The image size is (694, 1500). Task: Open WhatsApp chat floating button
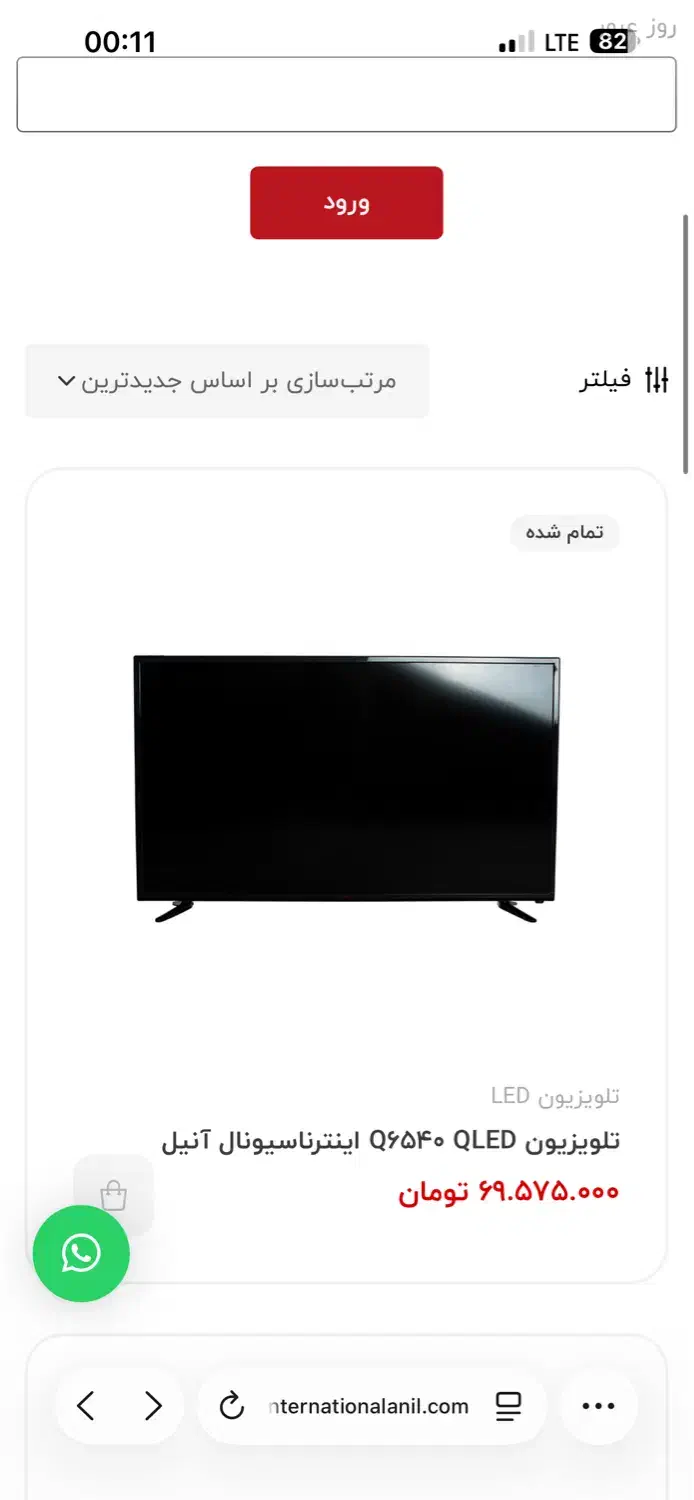click(x=81, y=1254)
